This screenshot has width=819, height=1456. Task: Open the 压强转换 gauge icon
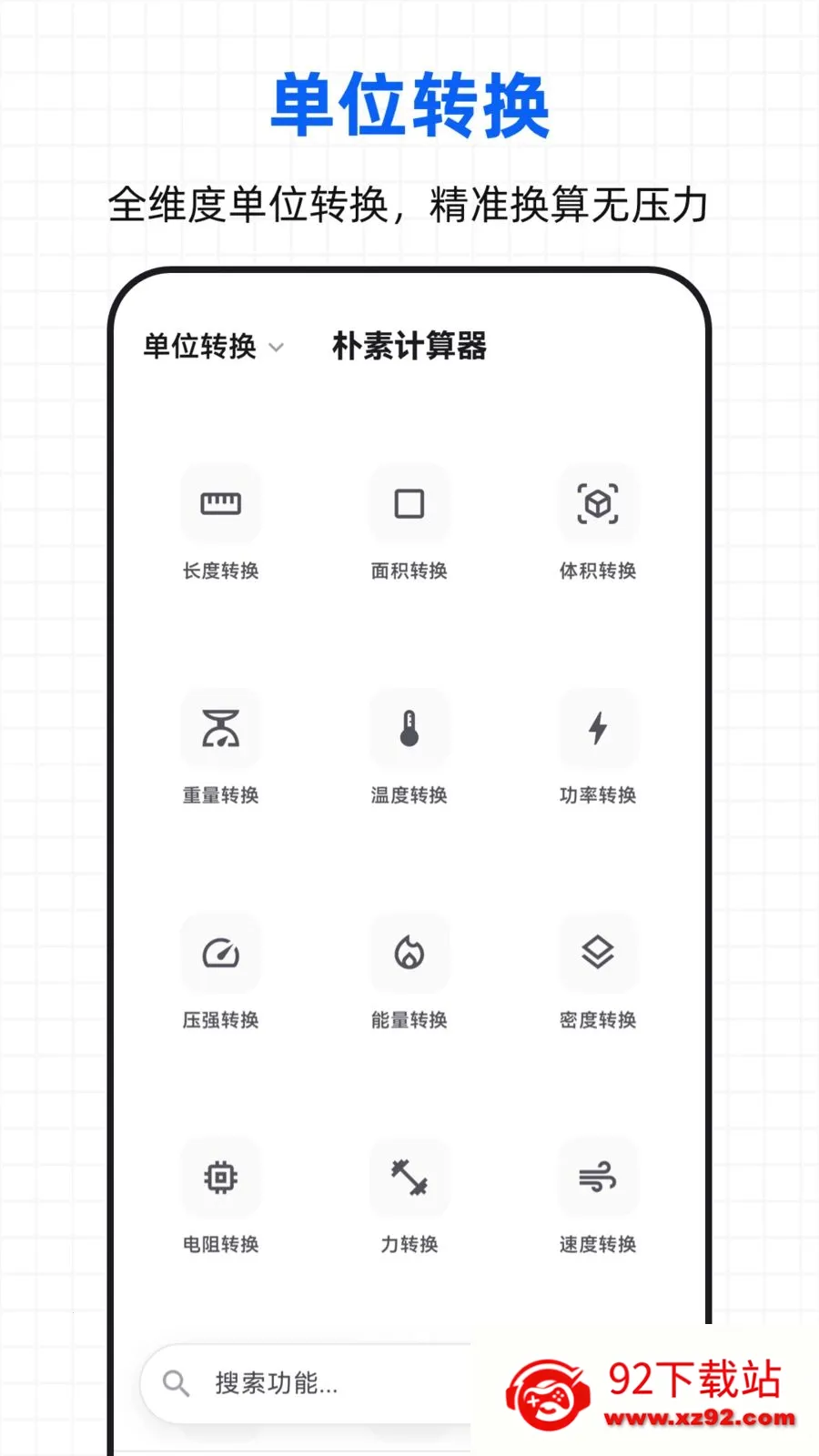pos(221,953)
